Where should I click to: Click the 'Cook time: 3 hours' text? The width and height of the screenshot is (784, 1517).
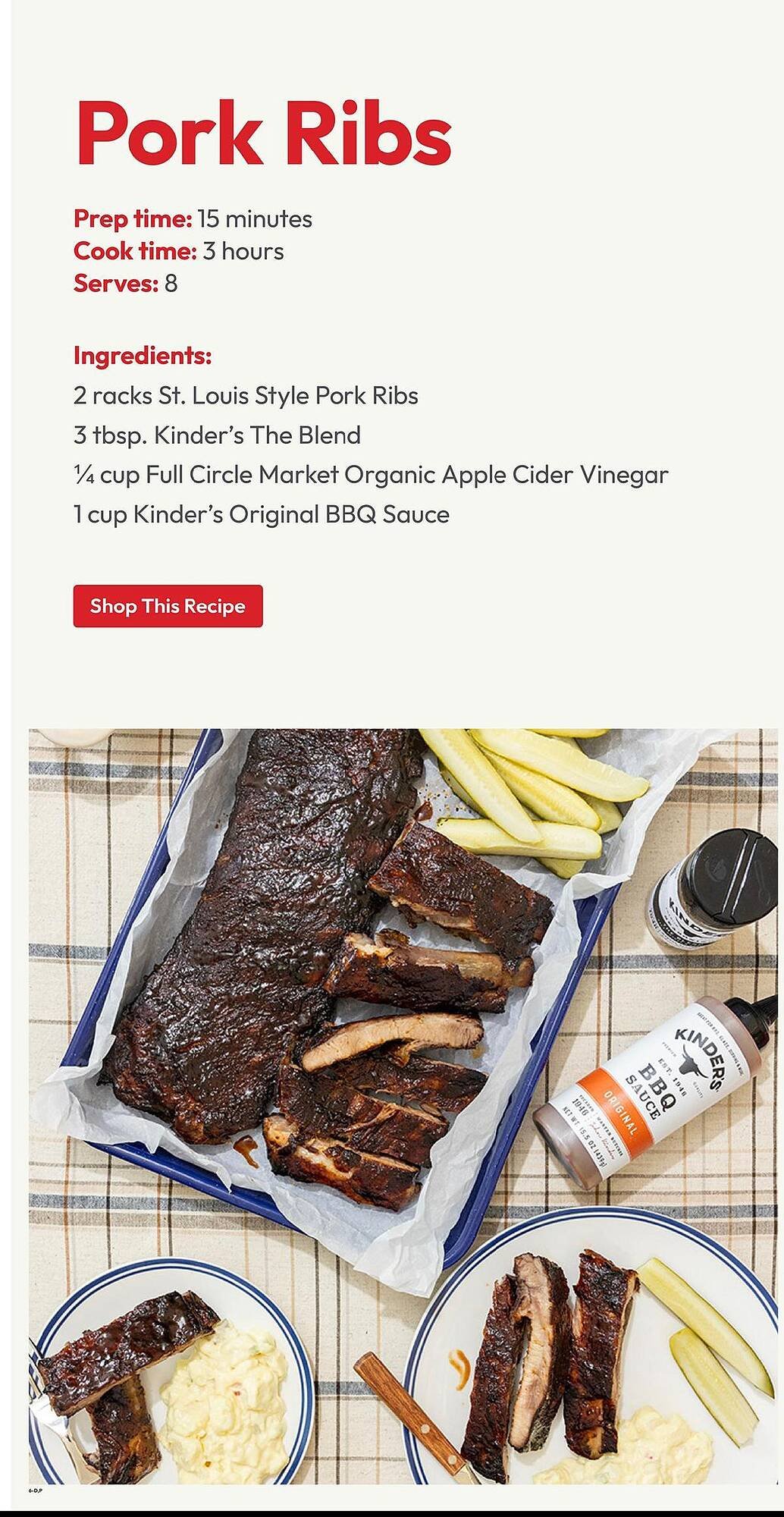(x=178, y=251)
